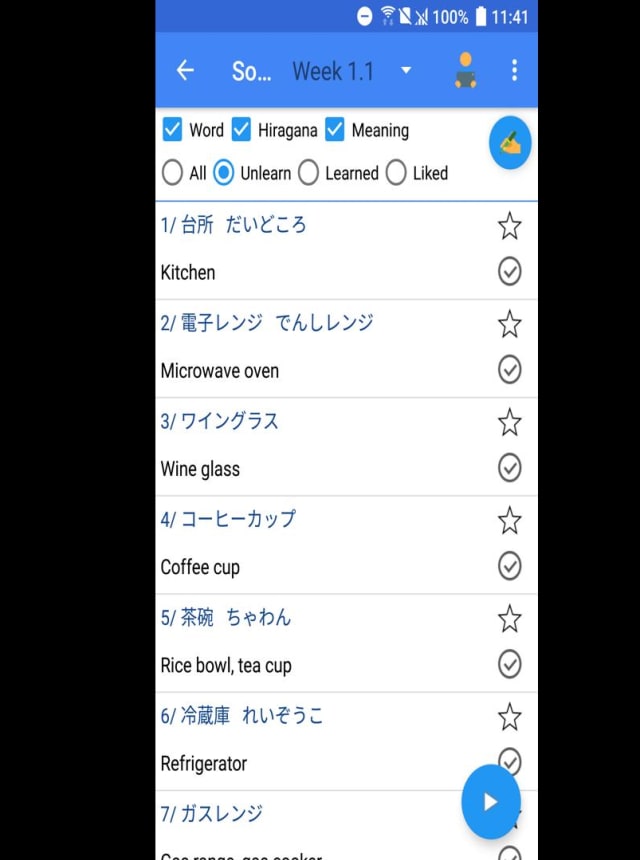Mark Rice bowl, tea cup as learned

[509, 664]
